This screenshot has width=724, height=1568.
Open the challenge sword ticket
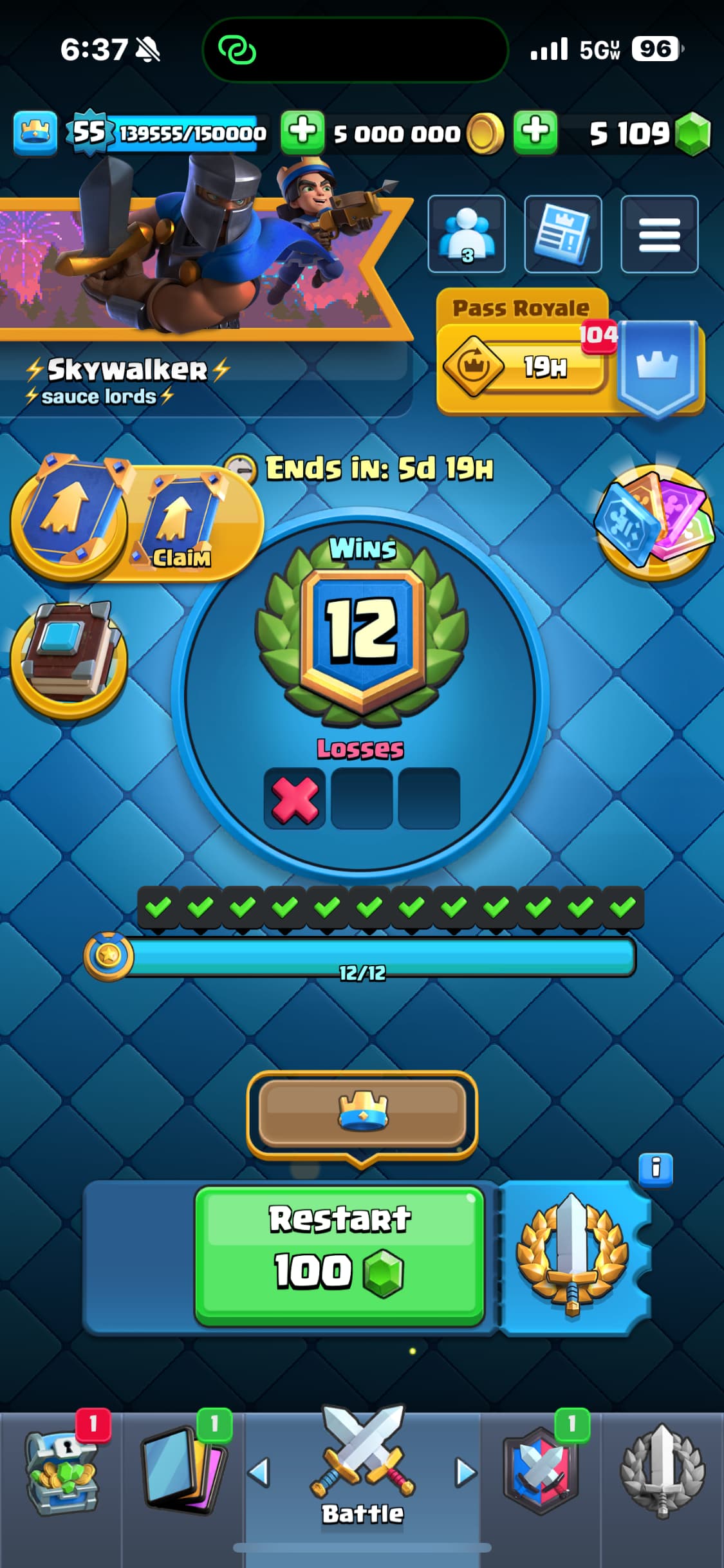point(573,1255)
